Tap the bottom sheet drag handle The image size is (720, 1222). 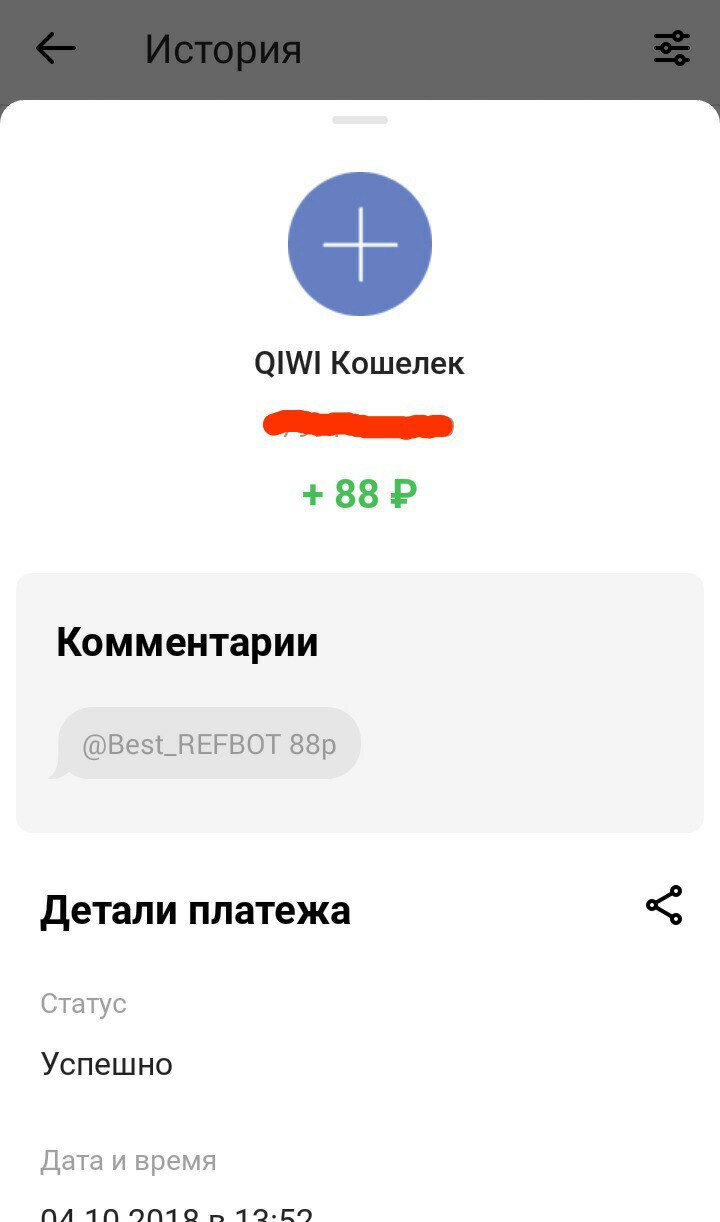click(360, 120)
